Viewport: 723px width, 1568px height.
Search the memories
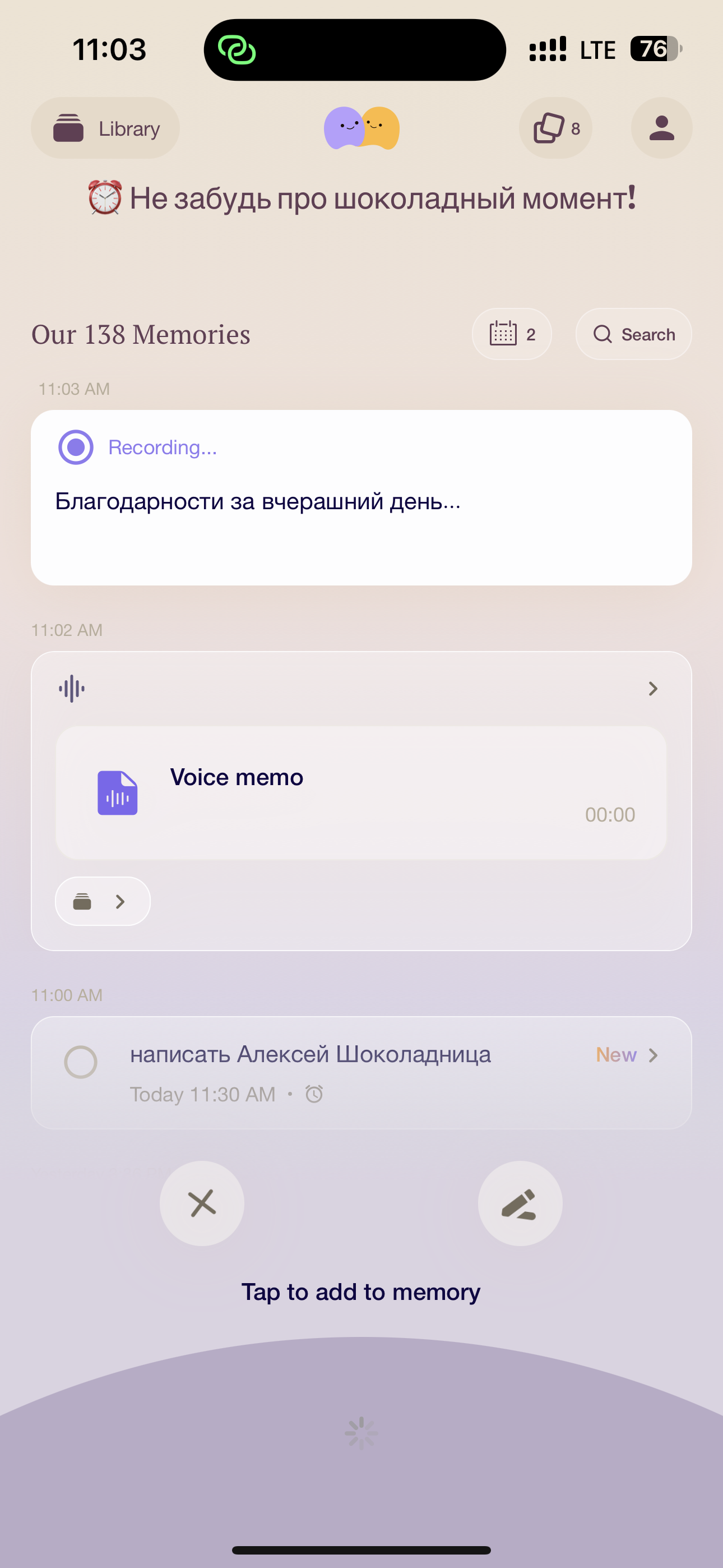pyautogui.click(x=633, y=334)
